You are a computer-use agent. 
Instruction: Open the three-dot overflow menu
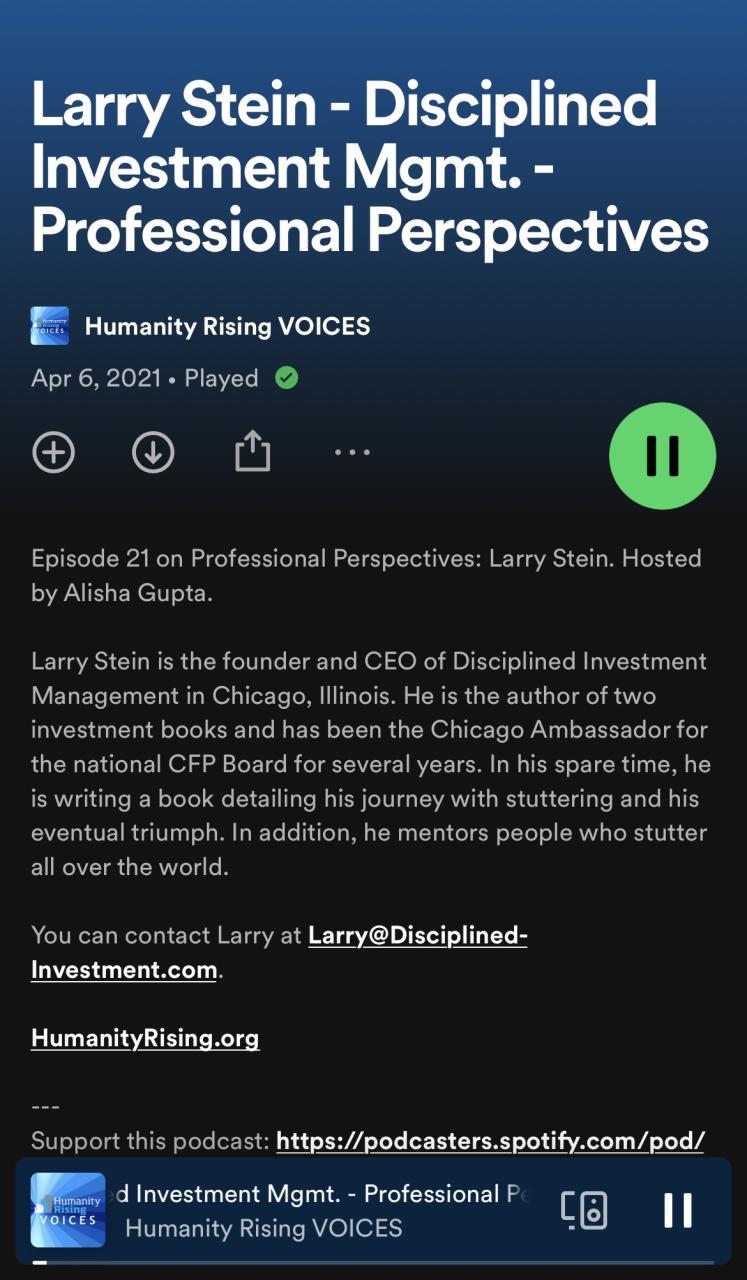pyautogui.click(x=352, y=452)
